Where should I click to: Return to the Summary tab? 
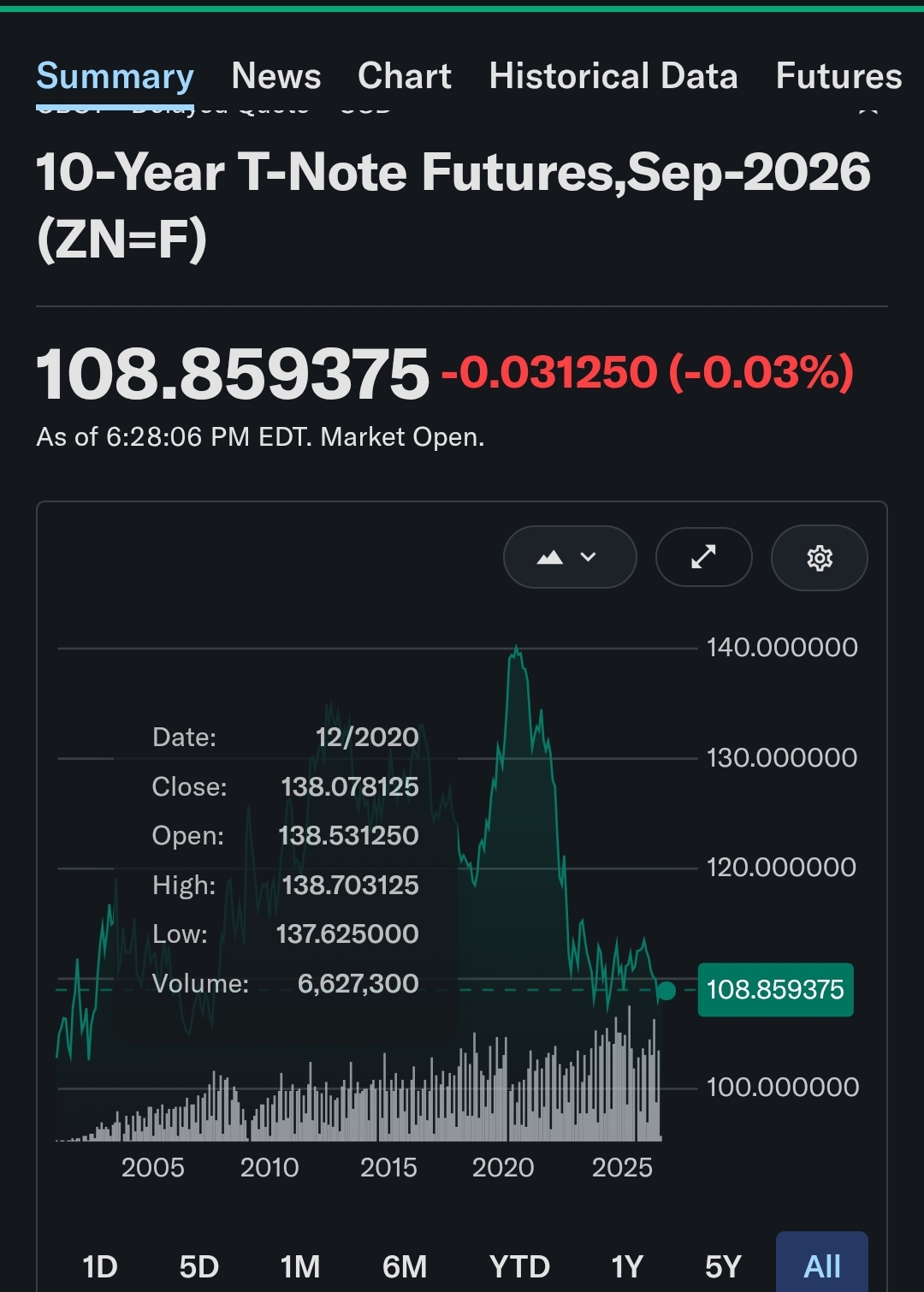[115, 76]
